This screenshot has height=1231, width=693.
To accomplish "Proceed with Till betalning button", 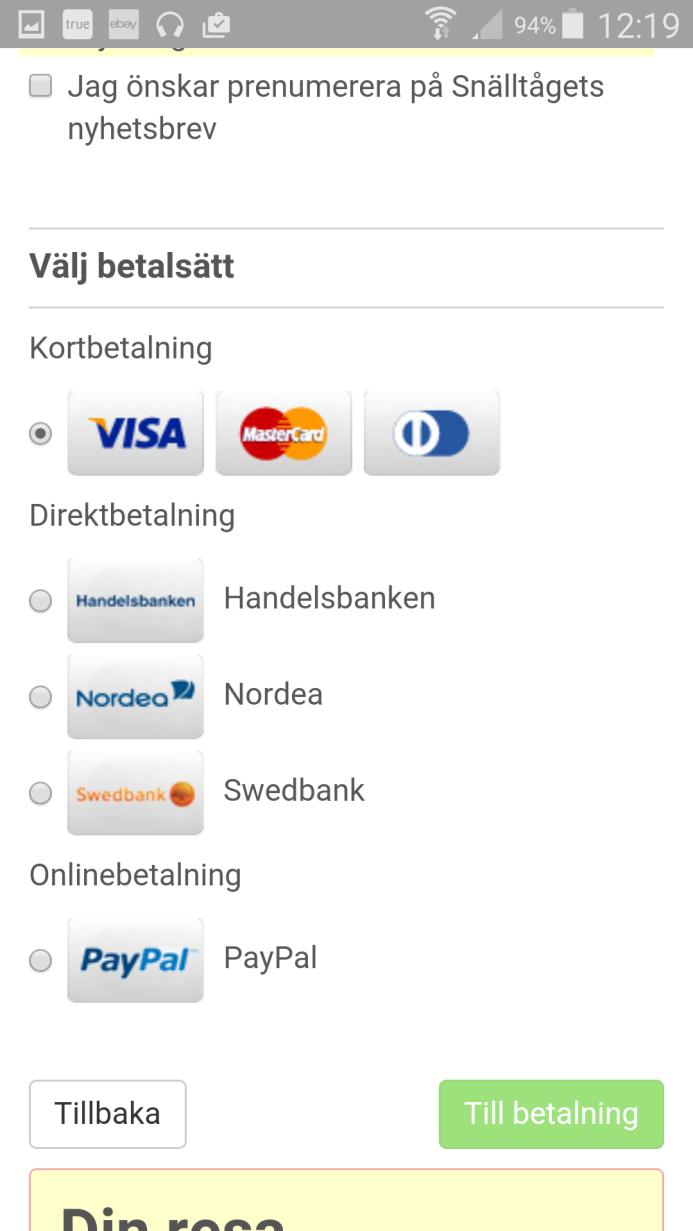I will click(x=551, y=1114).
